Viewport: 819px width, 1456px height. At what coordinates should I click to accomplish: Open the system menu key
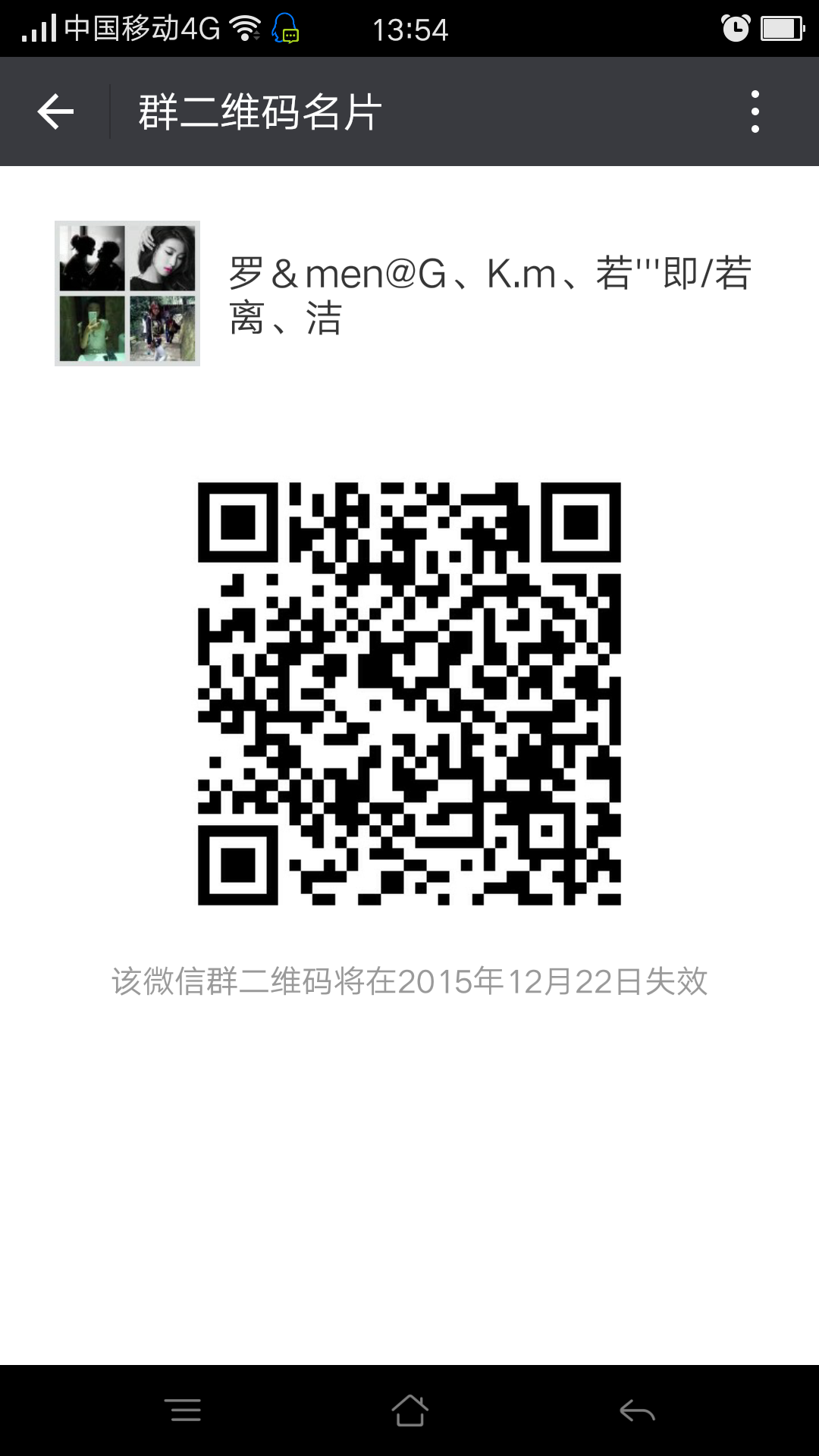[x=183, y=1410]
